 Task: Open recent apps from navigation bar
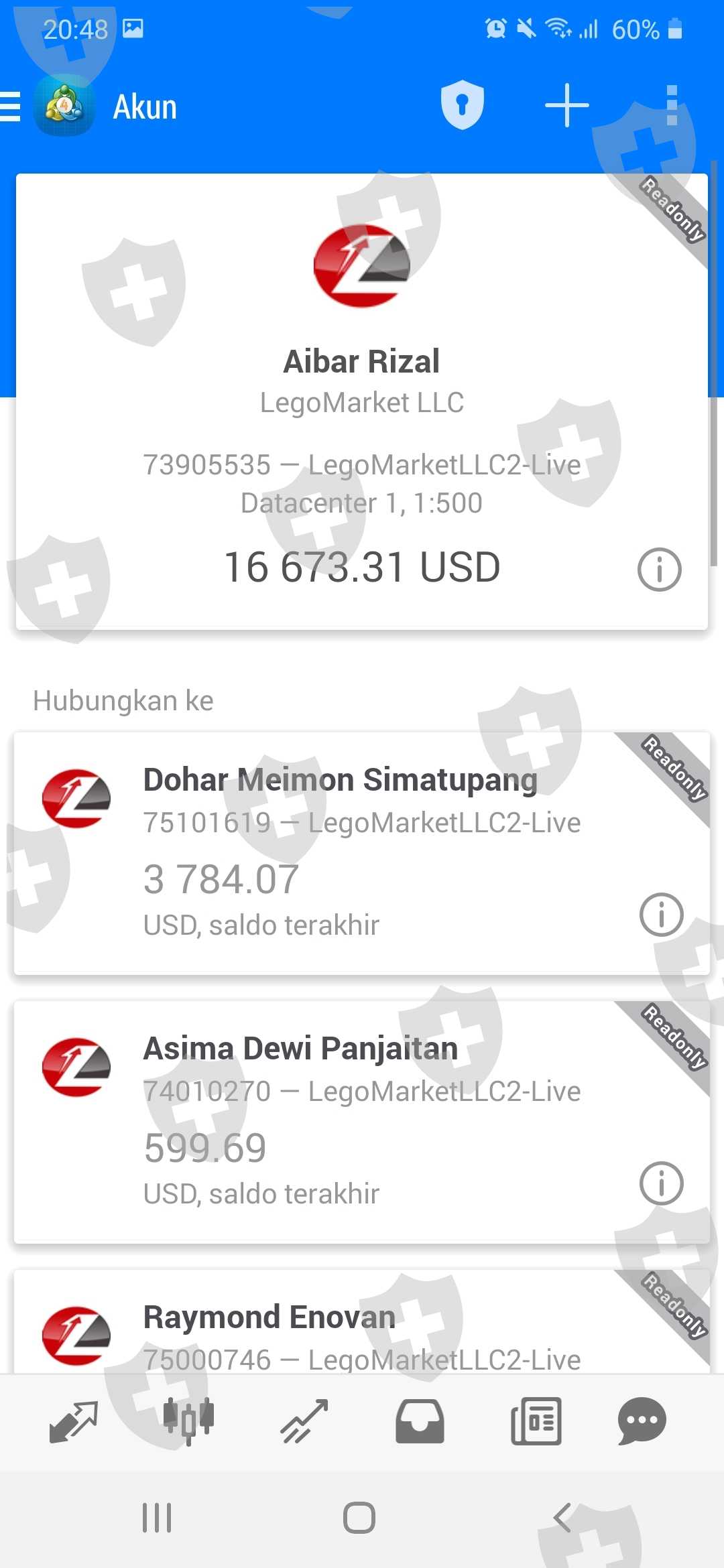click(x=157, y=1518)
